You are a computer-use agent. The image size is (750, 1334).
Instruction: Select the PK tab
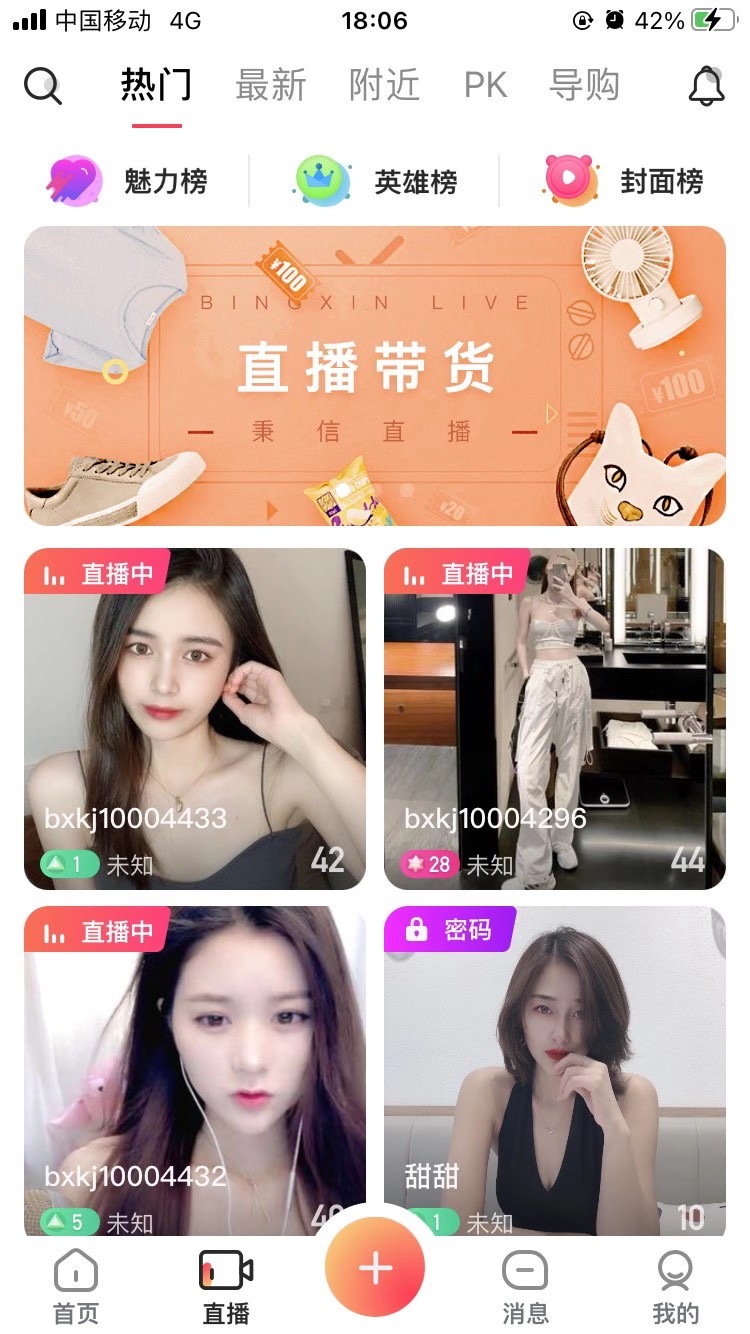pos(486,86)
